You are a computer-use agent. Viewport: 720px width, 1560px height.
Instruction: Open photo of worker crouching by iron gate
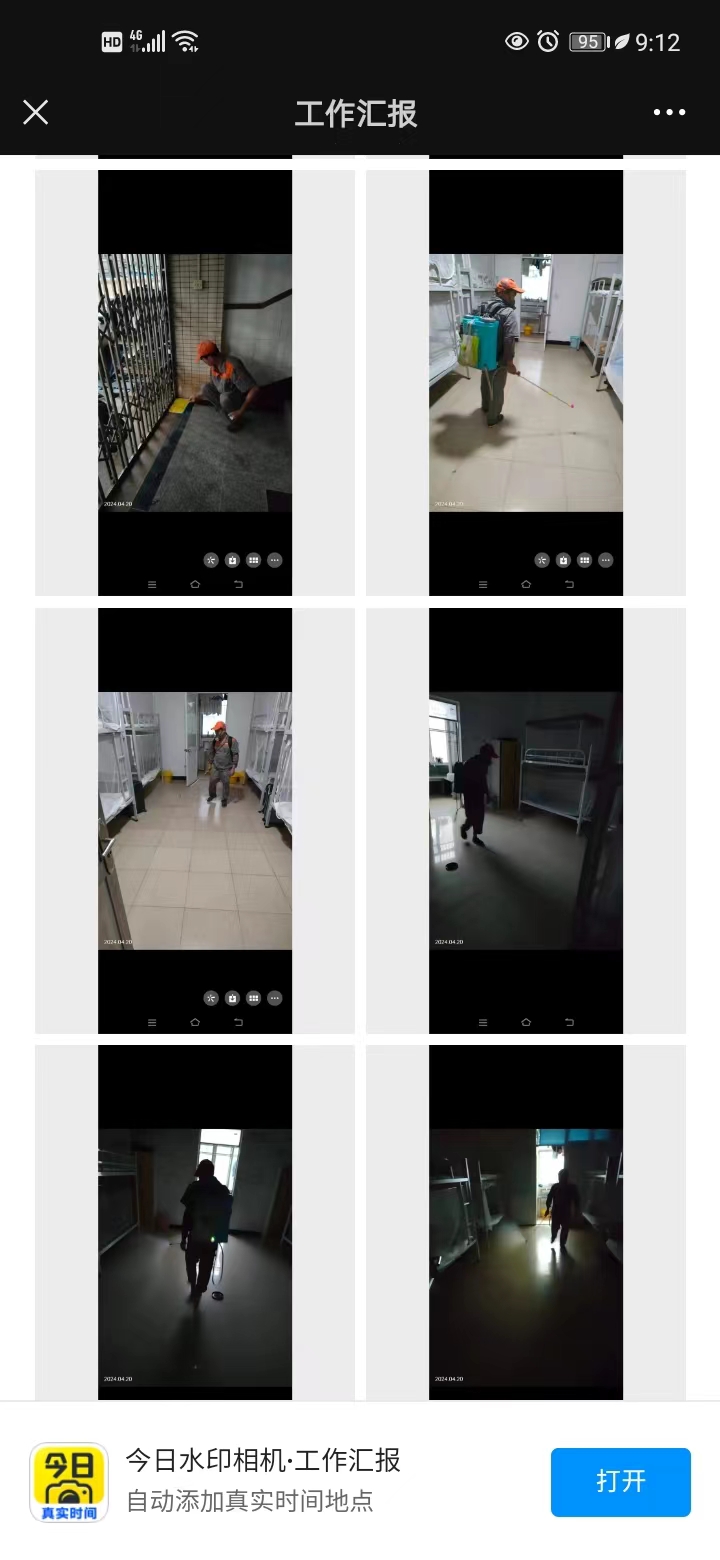(195, 383)
